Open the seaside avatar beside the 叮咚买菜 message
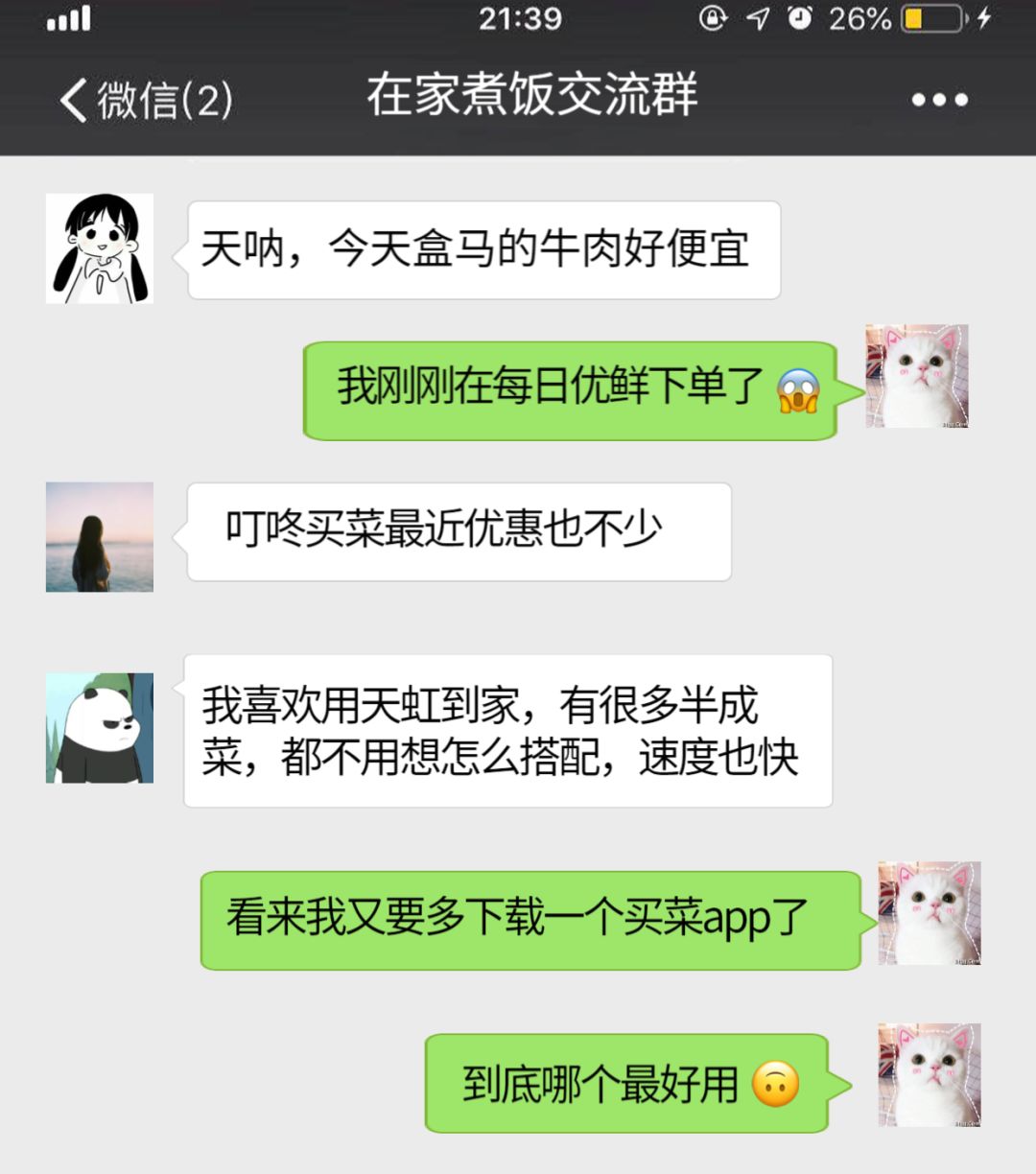The width and height of the screenshot is (1036, 1174). 100,537
